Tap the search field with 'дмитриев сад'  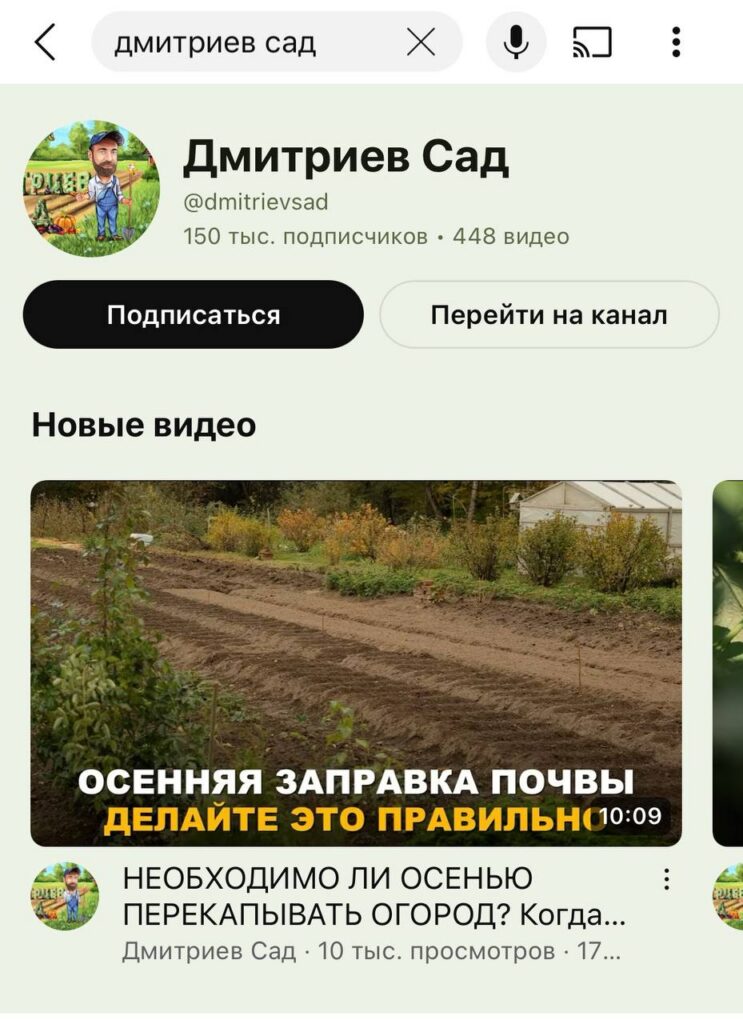click(x=240, y=43)
